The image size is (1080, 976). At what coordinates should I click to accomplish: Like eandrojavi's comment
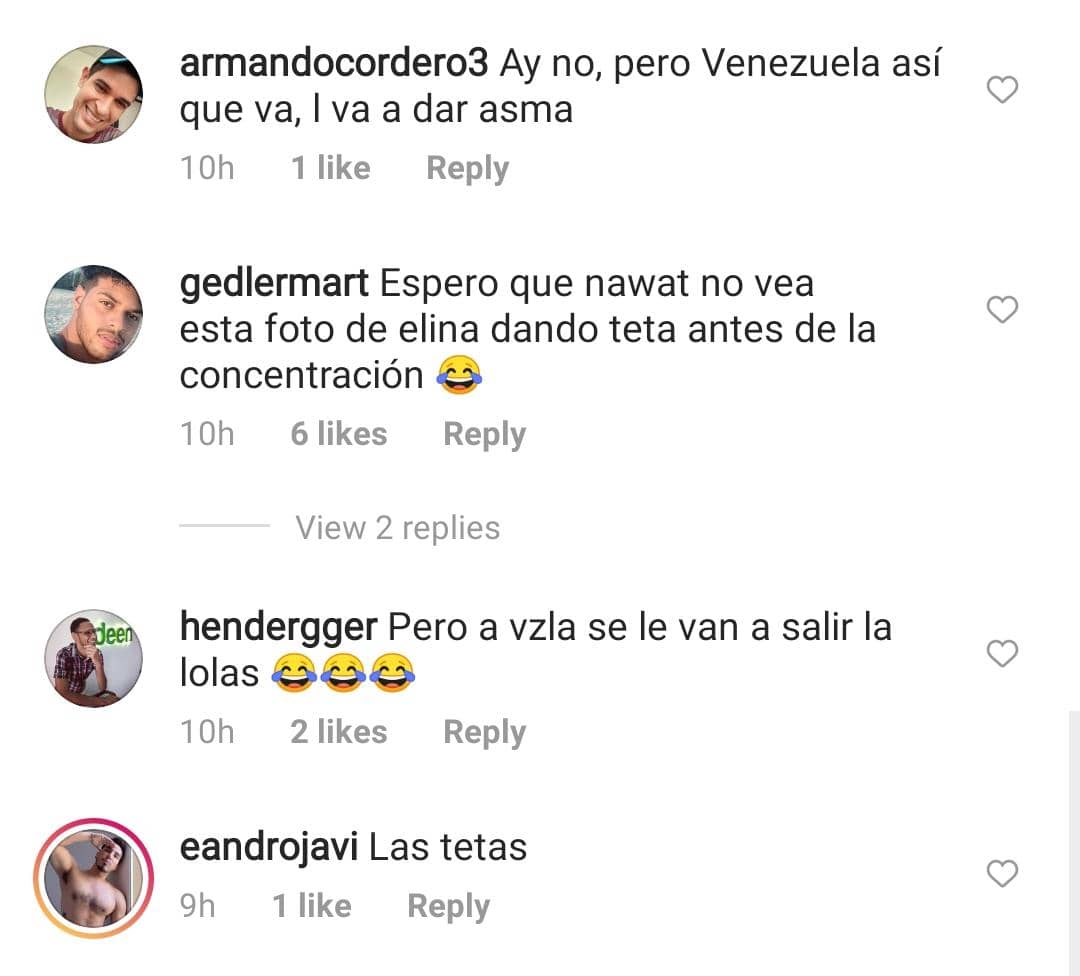[1002, 874]
